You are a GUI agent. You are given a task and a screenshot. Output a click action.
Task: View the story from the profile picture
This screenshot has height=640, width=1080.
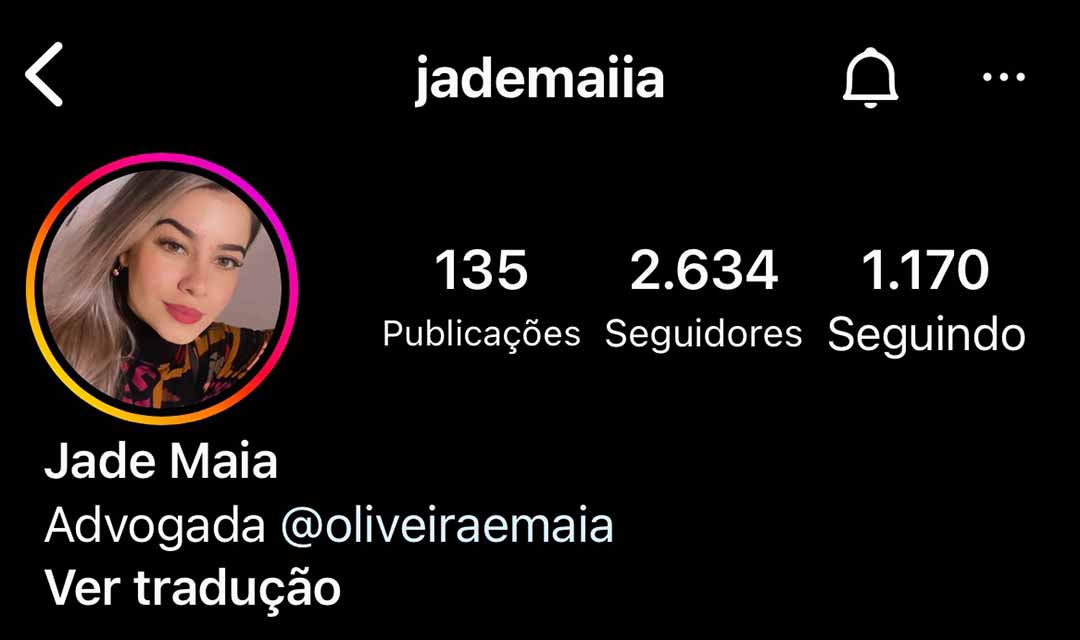click(162, 288)
